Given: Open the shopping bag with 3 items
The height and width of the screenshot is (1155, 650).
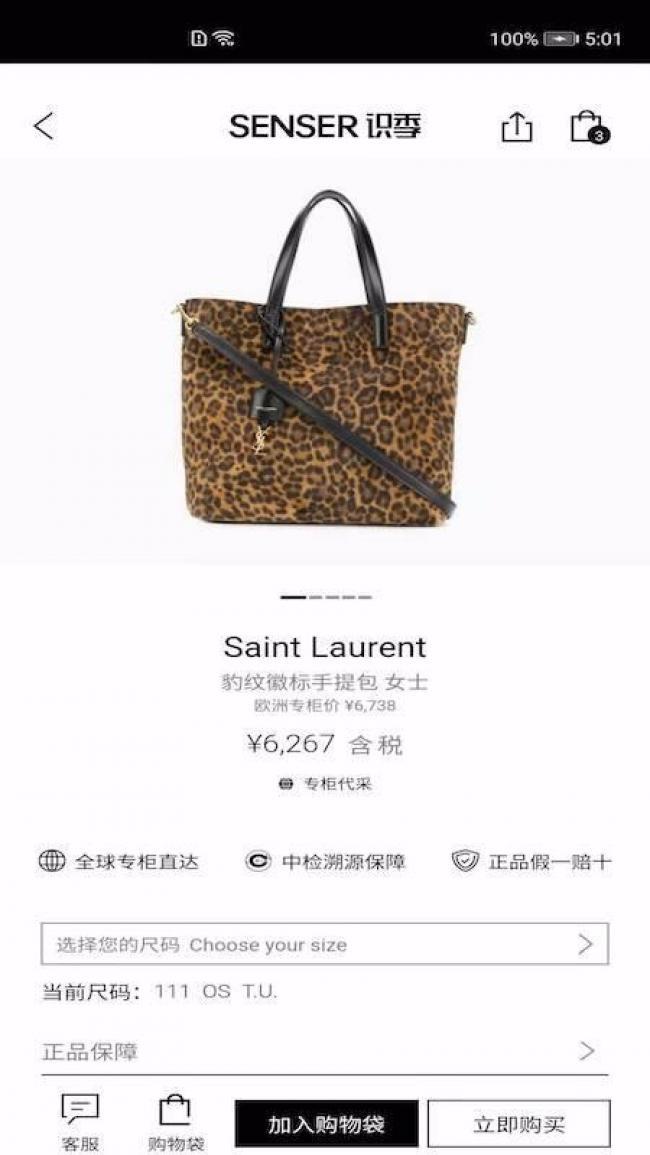Looking at the screenshot, I should coord(588,128).
